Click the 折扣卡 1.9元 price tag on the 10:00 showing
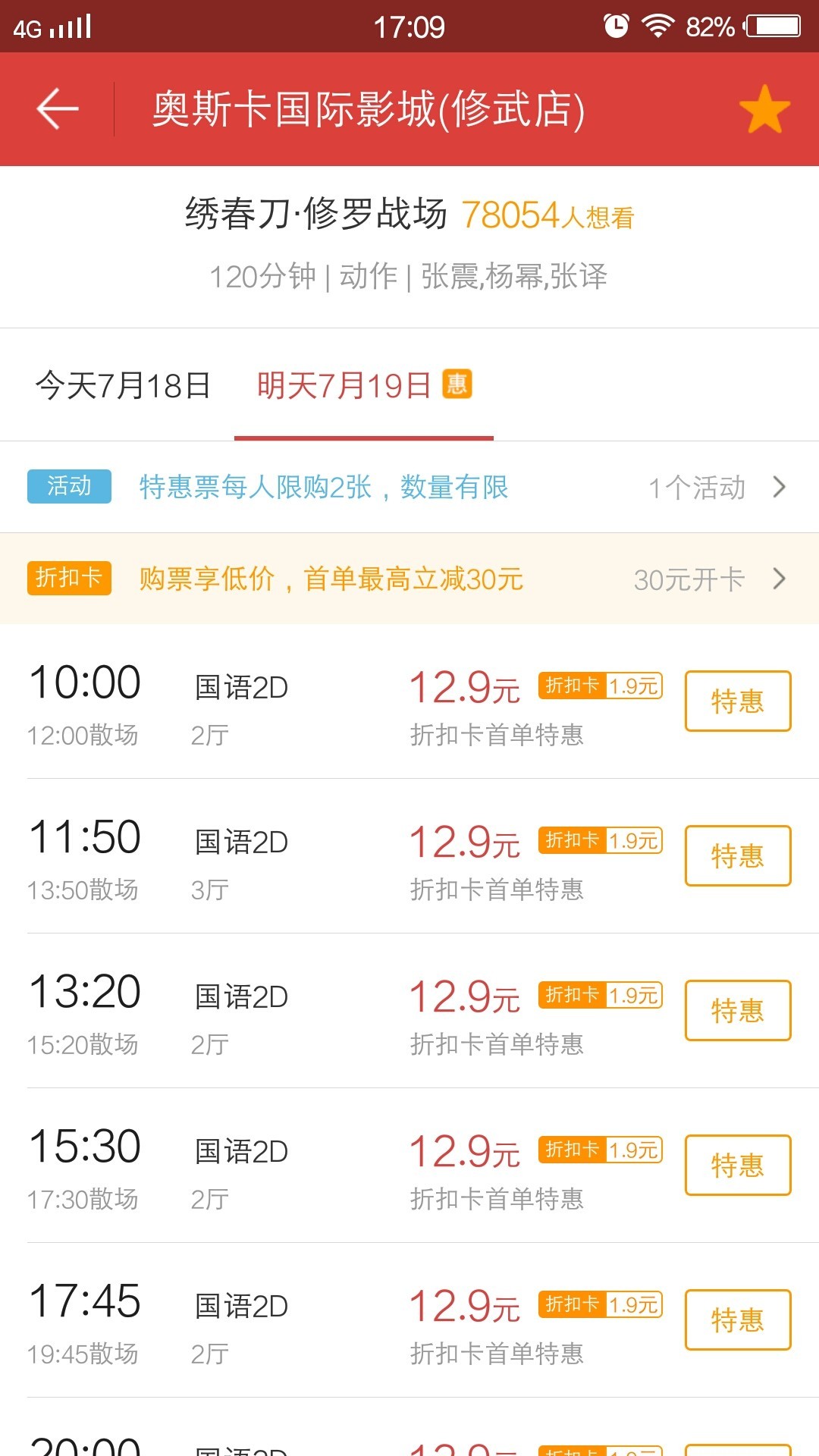Image resolution: width=819 pixels, height=1456 pixels. point(600,686)
